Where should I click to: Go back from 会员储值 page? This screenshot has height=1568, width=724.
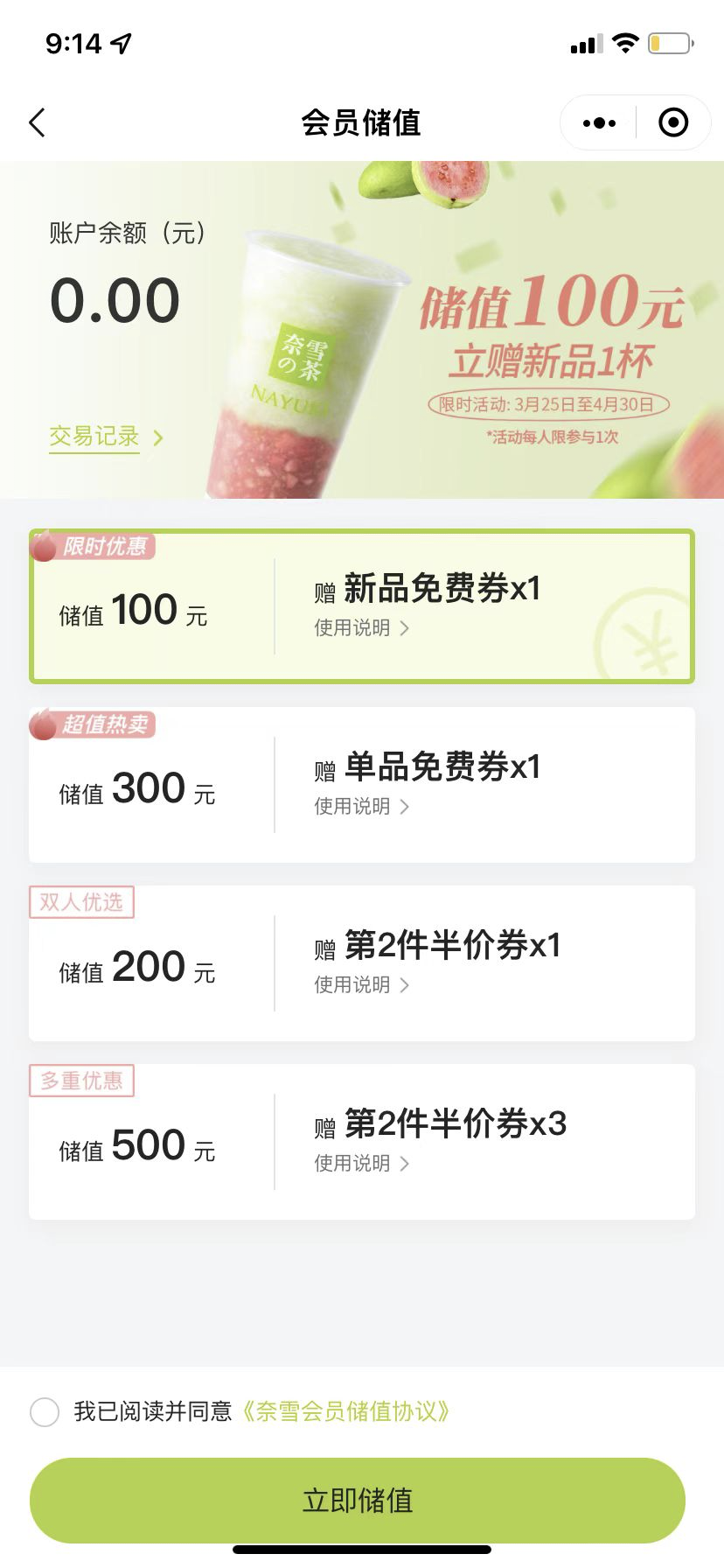pyautogui.click(x=37, y=123)
